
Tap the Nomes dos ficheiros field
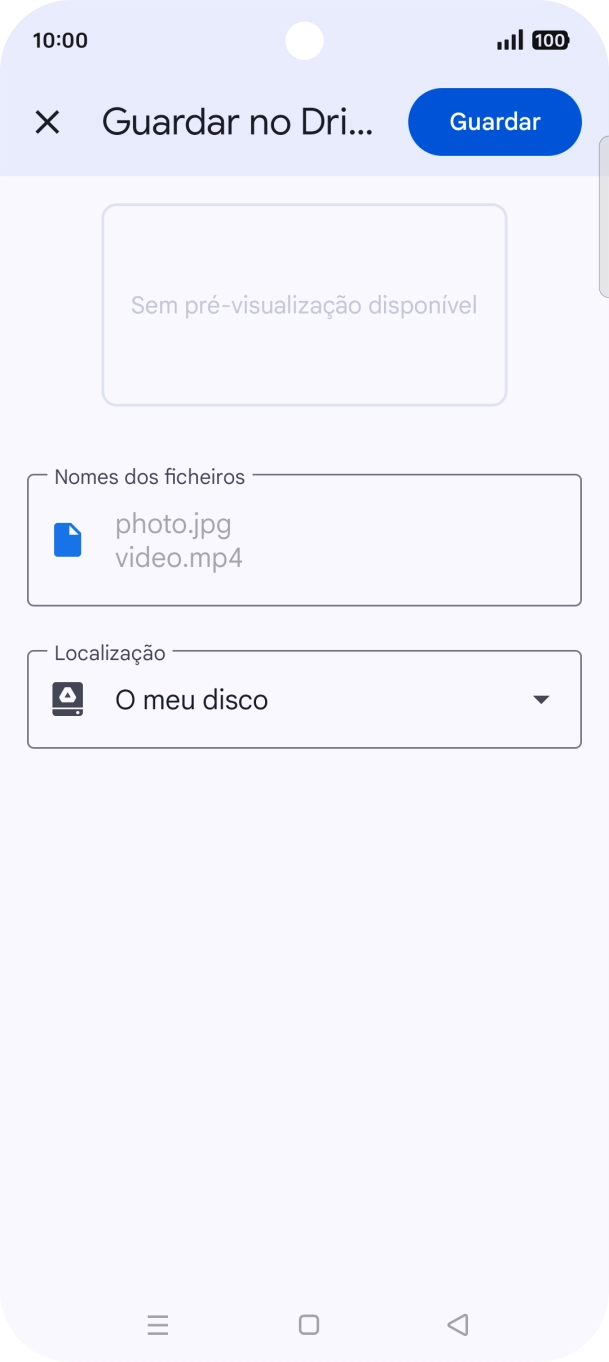point(304,541)
